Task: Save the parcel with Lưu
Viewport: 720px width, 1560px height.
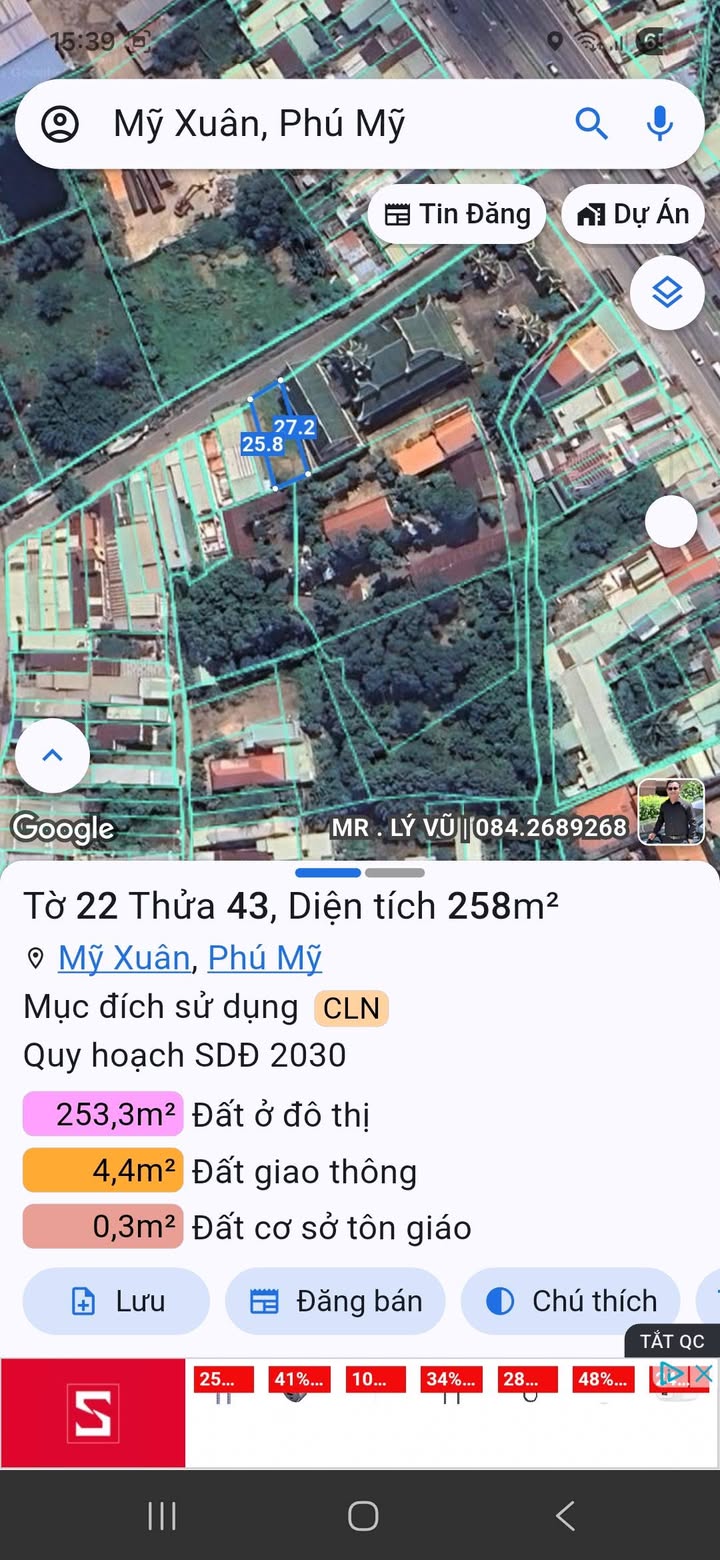Action: [116, 1301]
